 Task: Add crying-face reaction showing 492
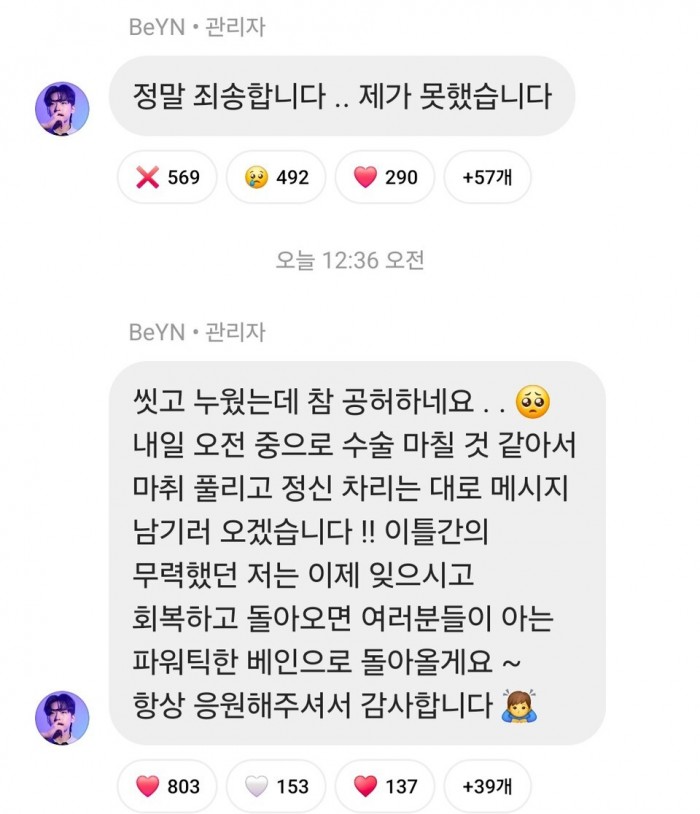pos(275,178)
